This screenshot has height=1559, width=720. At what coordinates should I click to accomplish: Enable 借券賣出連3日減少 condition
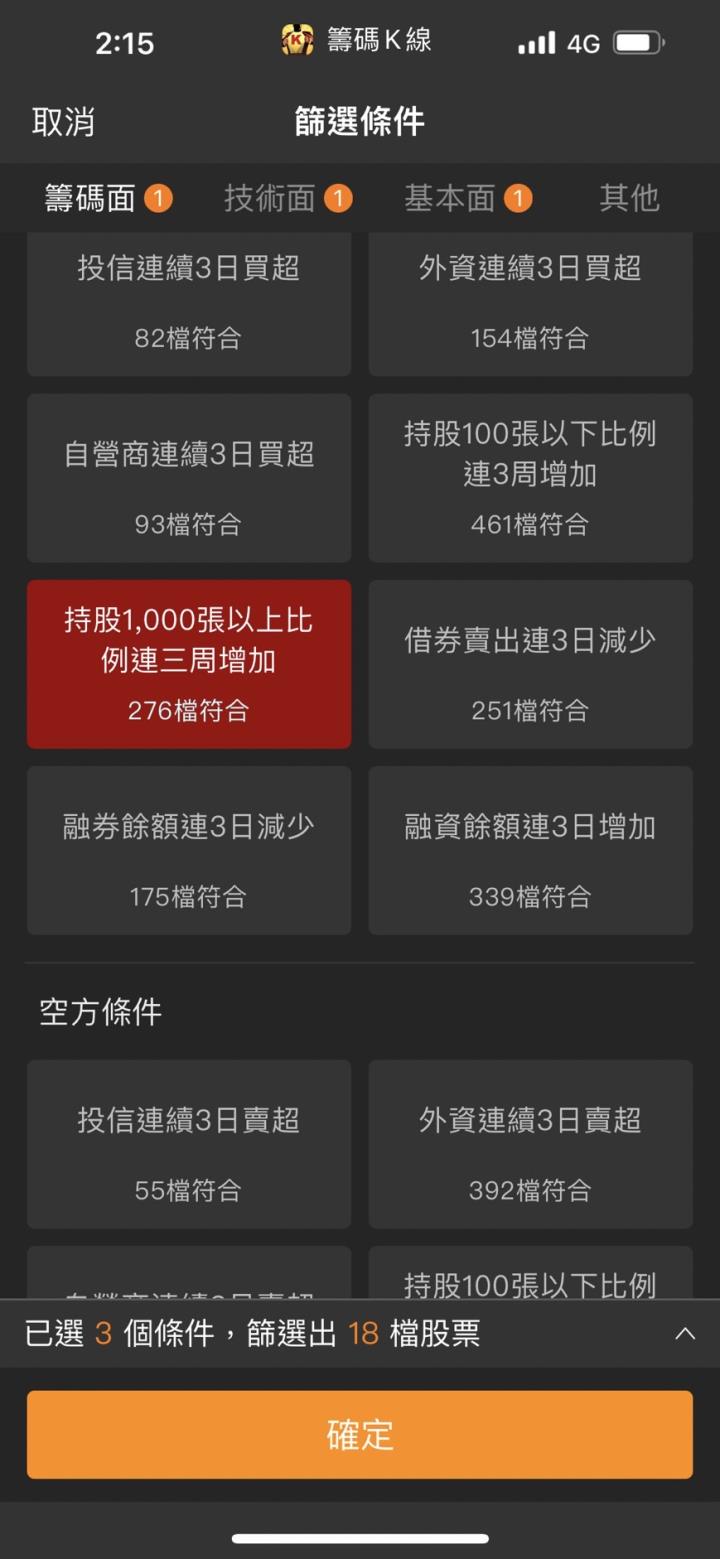[x=530, y=663]
